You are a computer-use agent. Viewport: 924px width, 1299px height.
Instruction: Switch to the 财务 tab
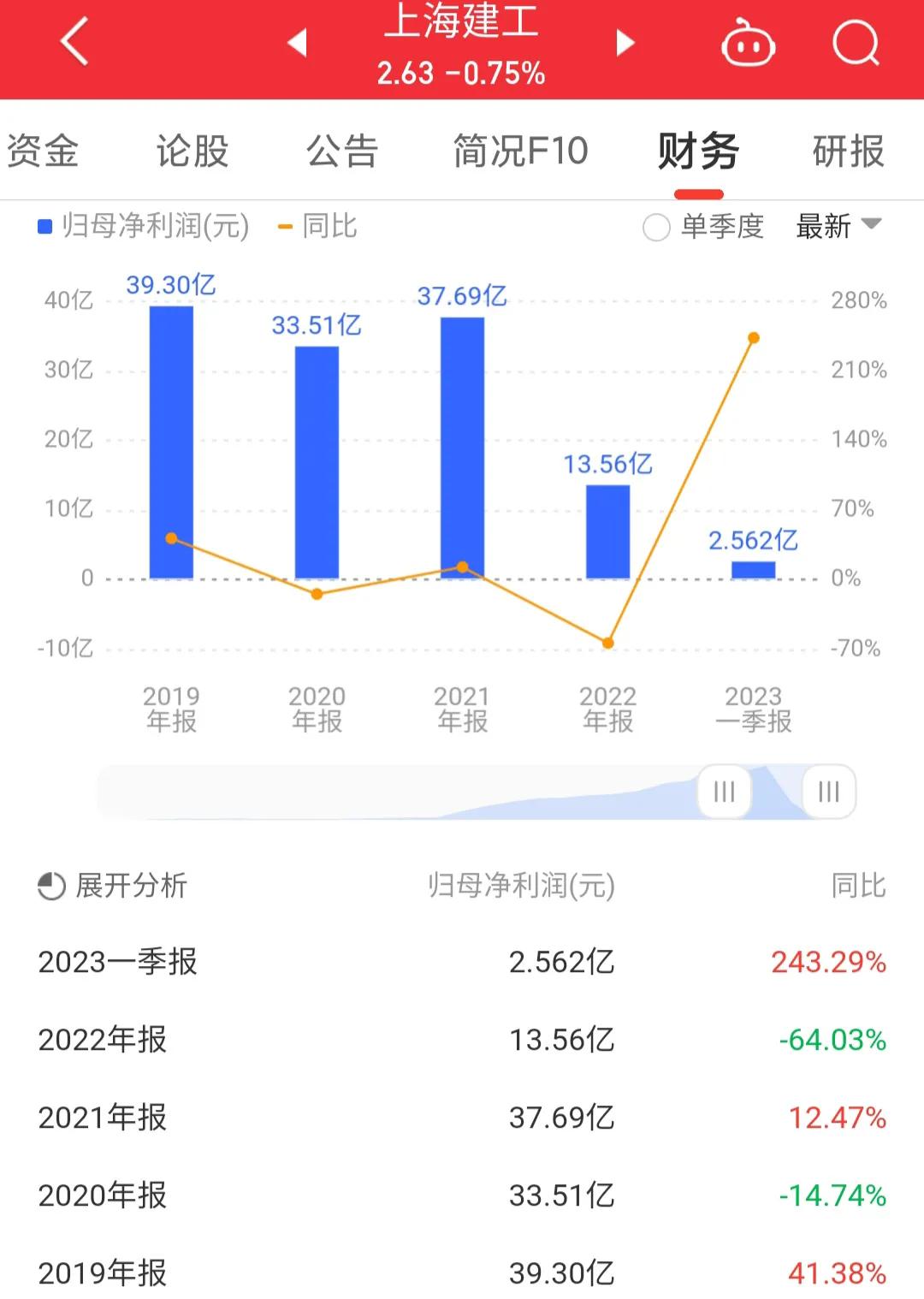(x=695, y=151)
